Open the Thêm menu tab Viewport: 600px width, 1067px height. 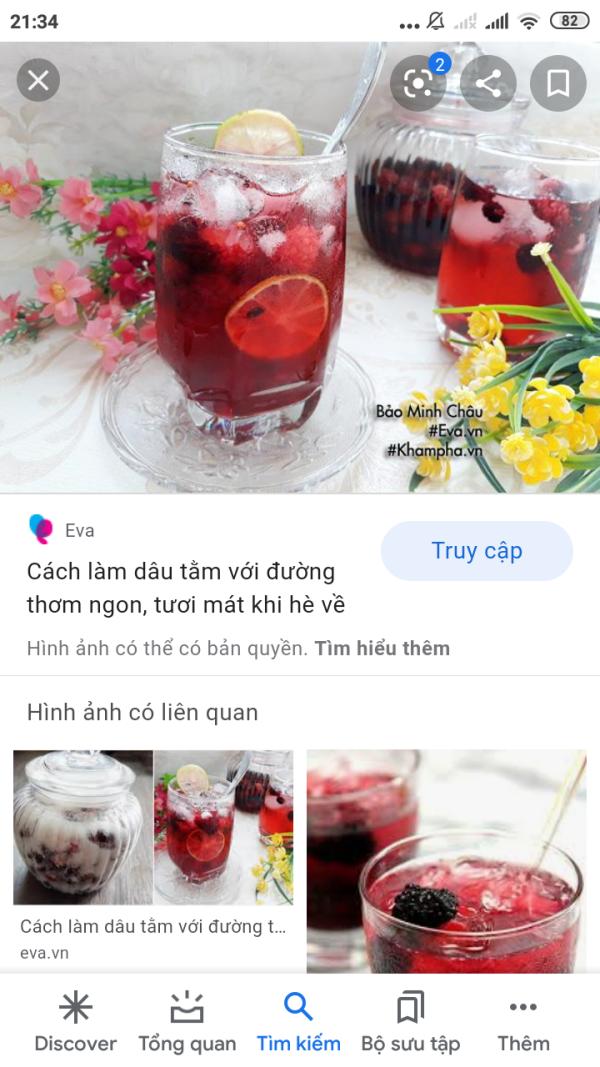(523, 1022)
